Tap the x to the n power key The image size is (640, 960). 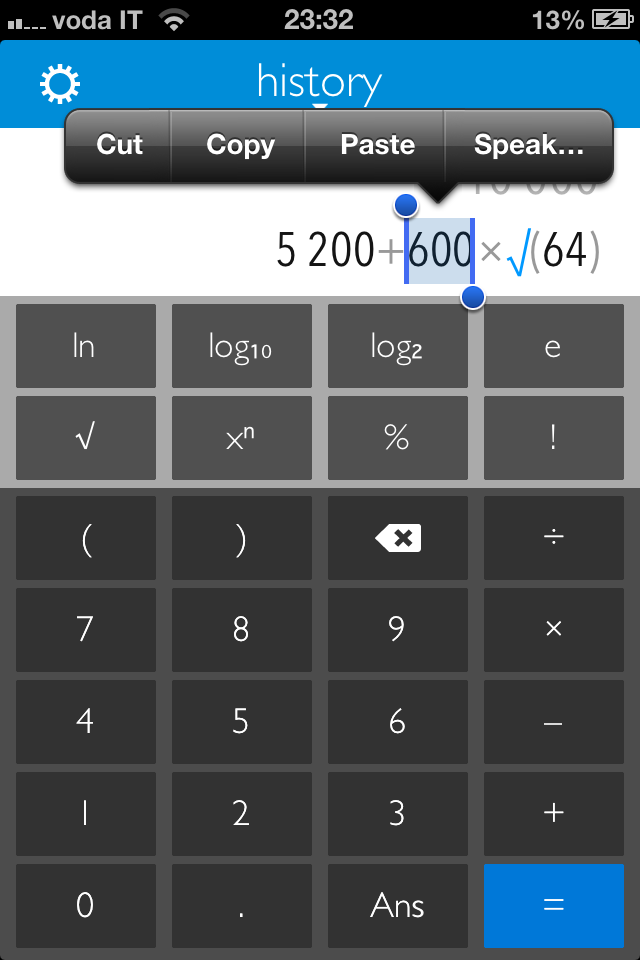(240, 438)
